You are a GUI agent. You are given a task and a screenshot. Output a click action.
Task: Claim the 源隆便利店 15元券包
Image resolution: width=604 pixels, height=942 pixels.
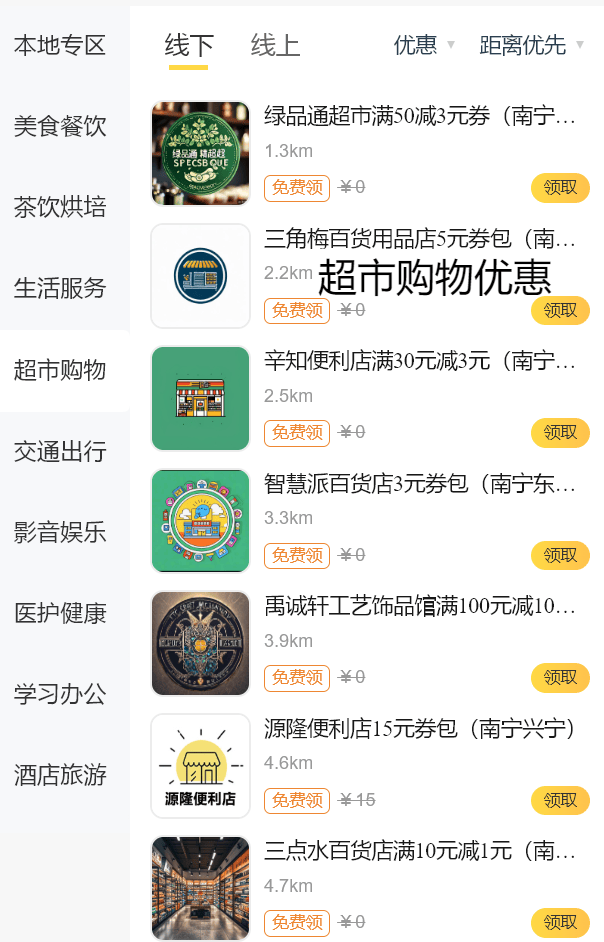coord(560,800)
